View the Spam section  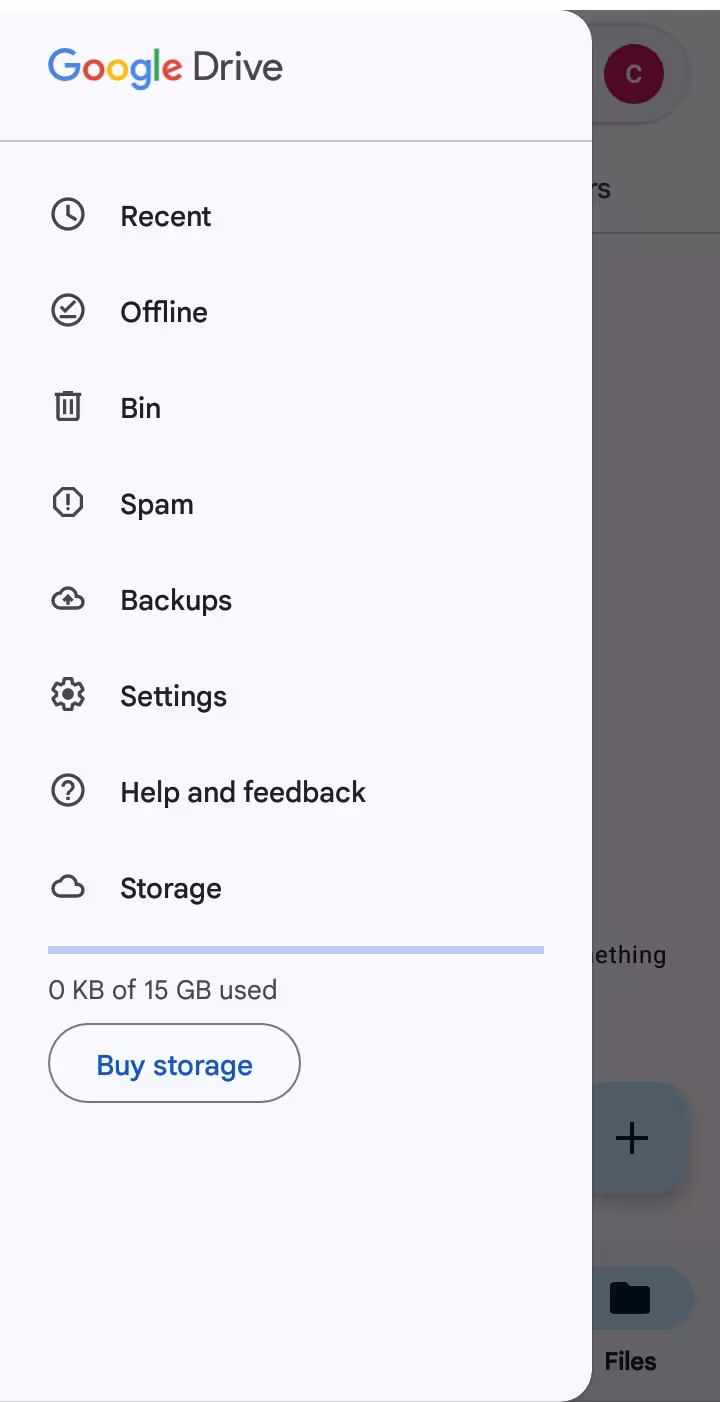tap(156, 504)
